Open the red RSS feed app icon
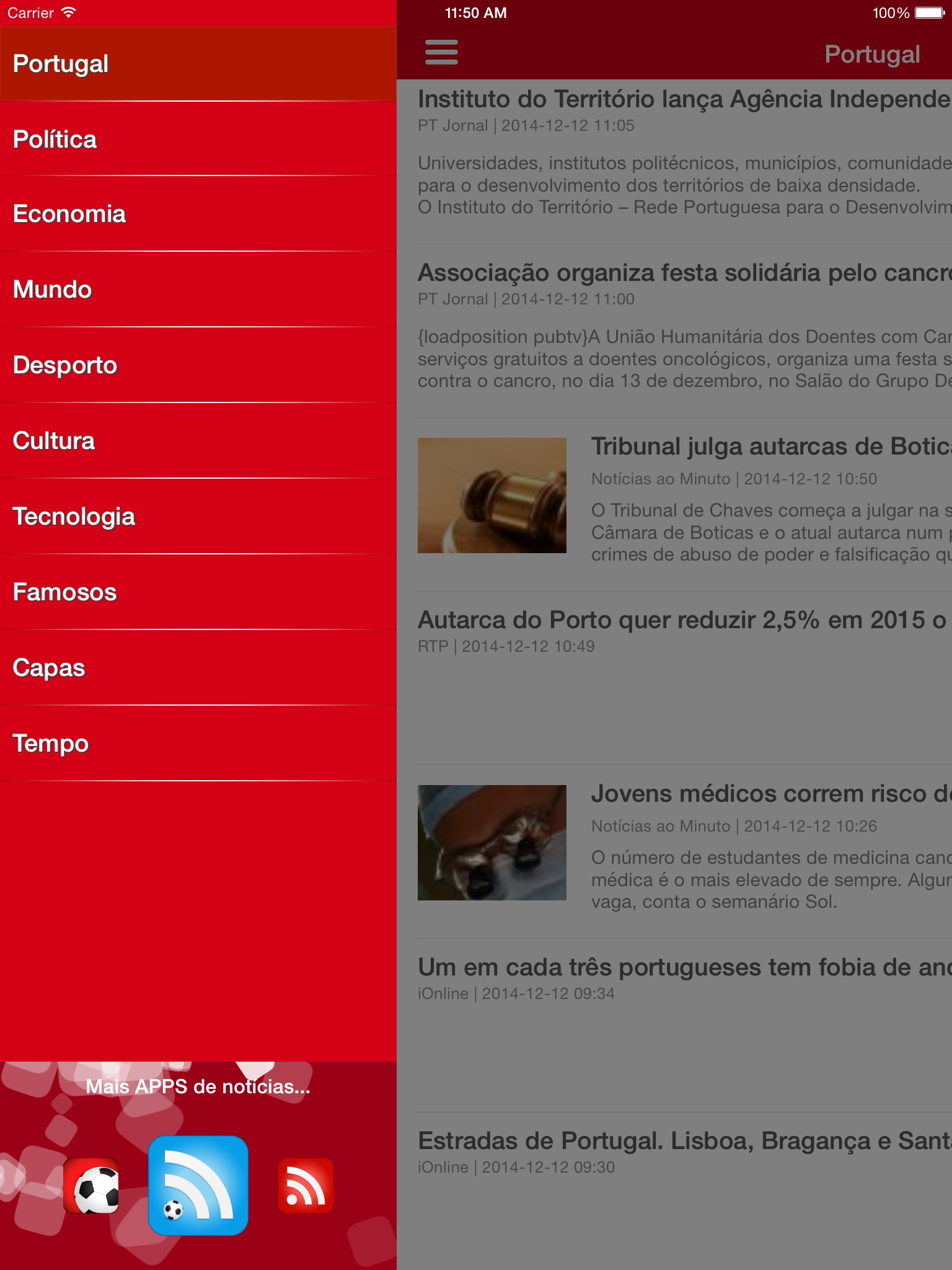 point(306,1186)
